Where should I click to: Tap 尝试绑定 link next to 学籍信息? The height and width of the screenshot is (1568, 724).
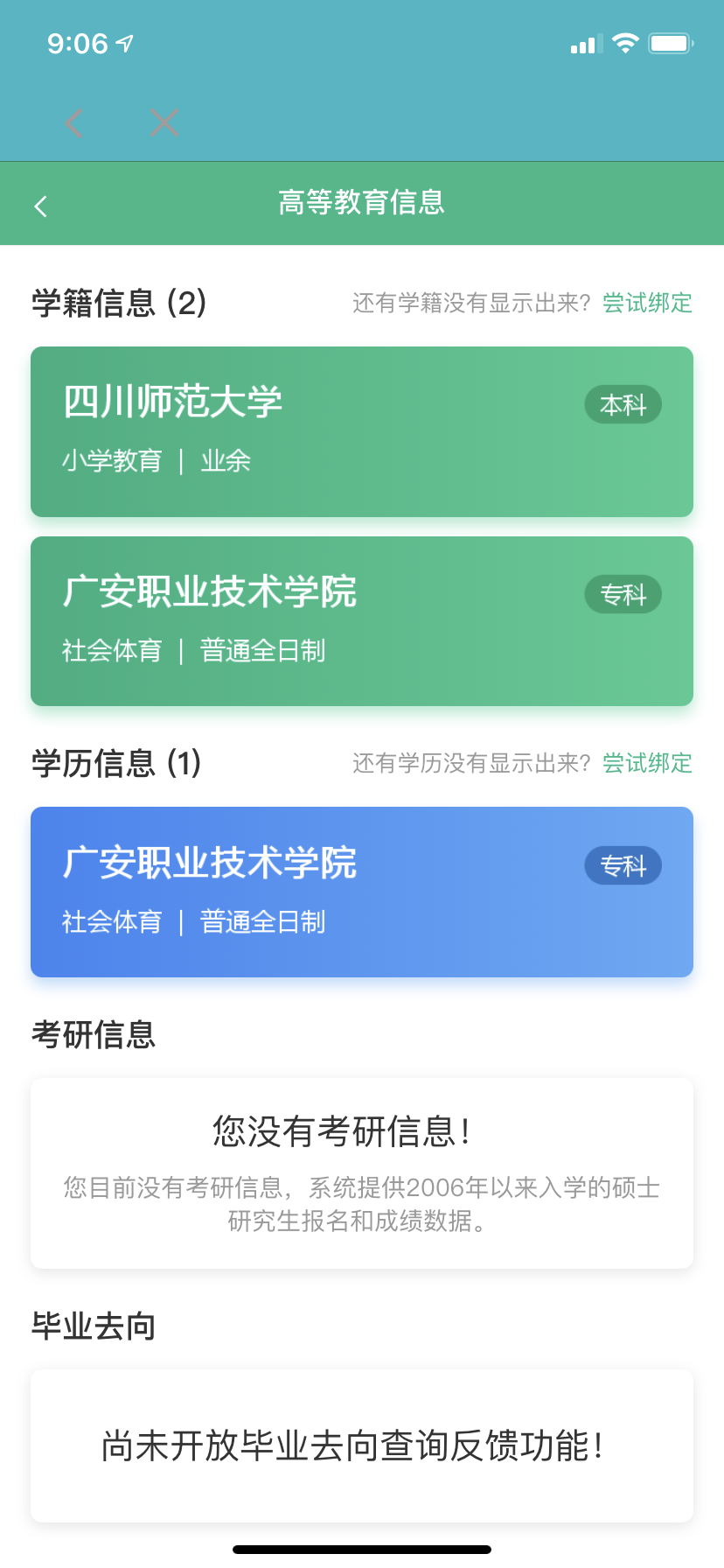(x=647, y=304)
